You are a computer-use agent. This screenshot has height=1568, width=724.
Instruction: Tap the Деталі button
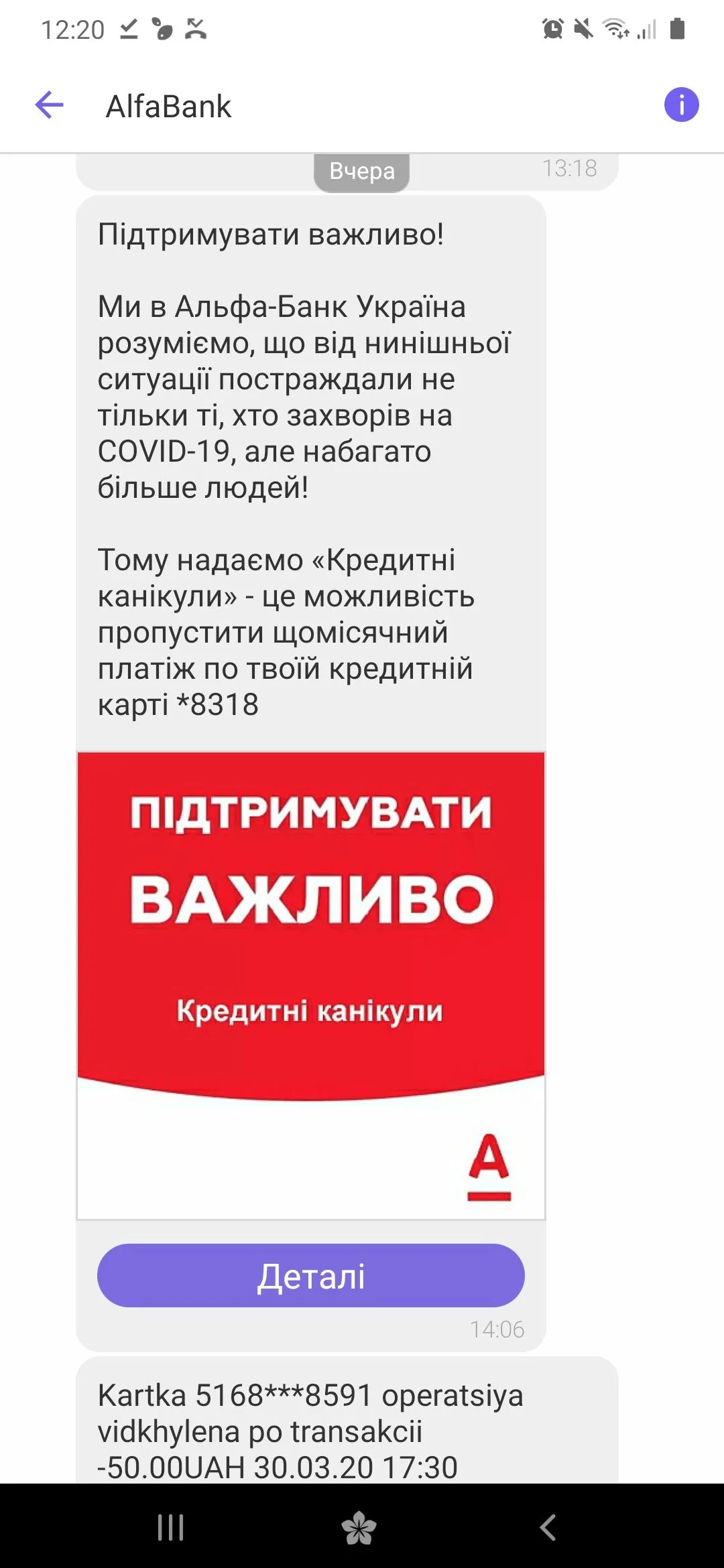point(311,1275)
